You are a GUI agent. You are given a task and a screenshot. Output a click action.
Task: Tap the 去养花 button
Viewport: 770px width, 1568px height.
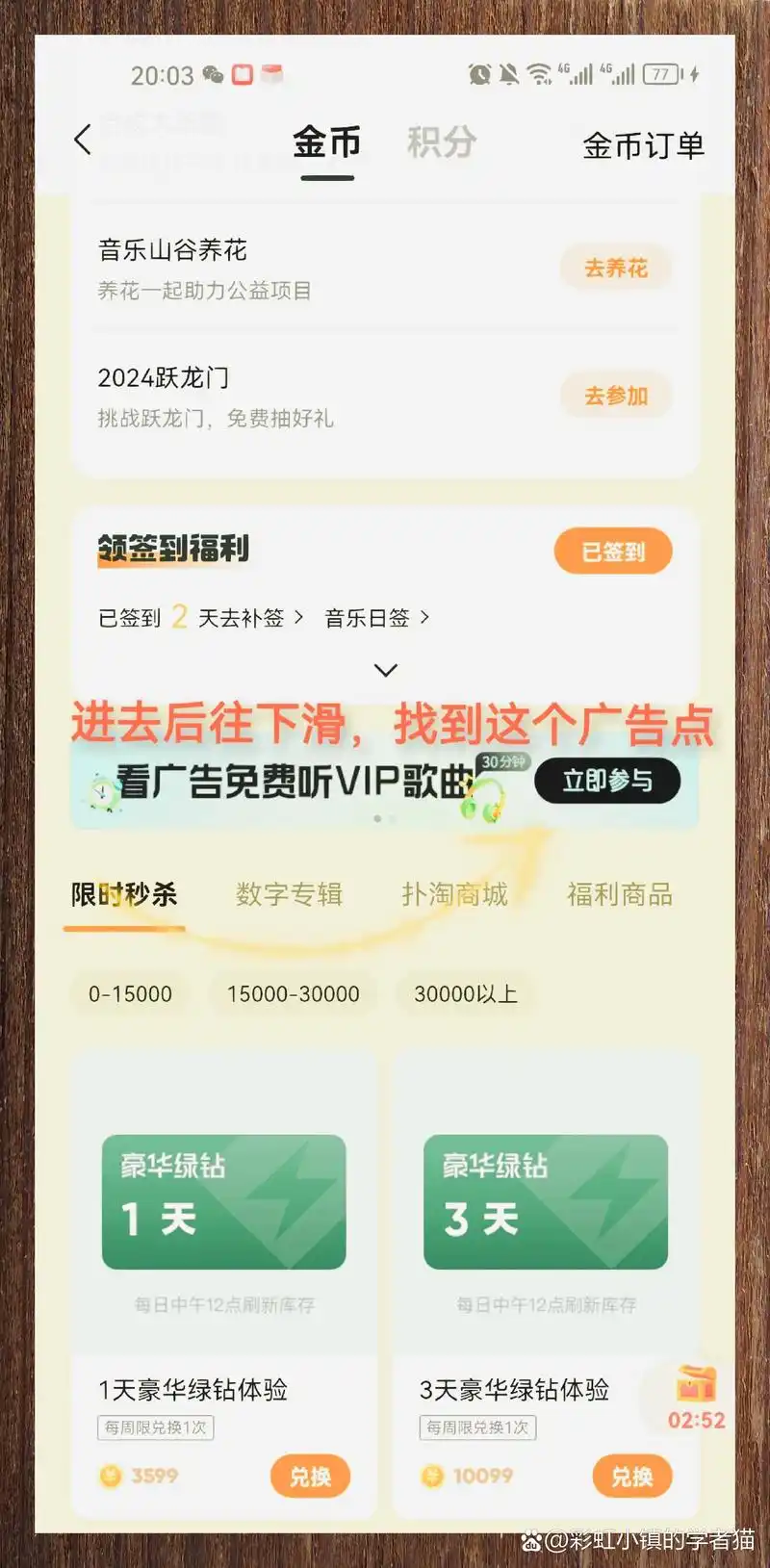click(615, 269)
